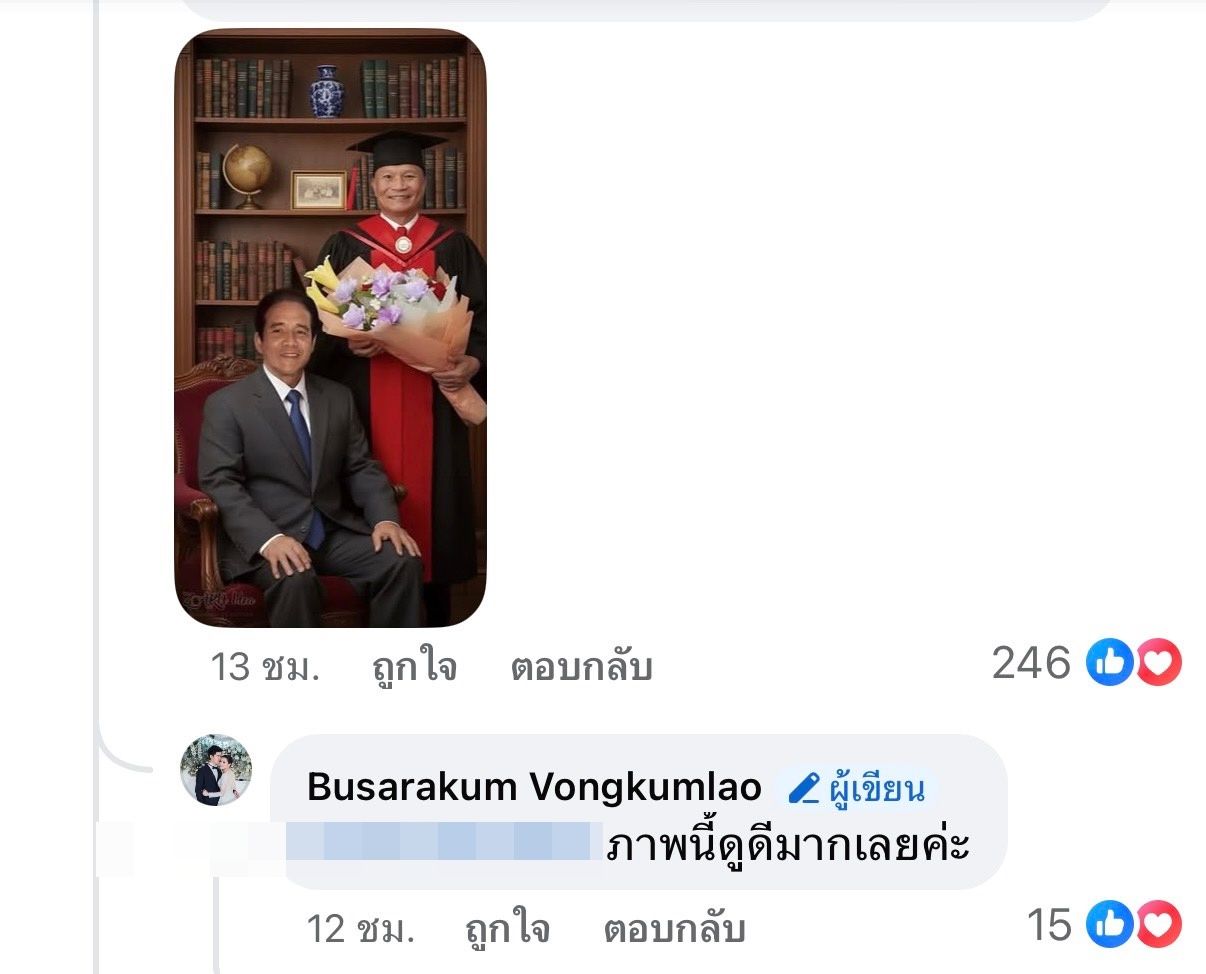Open Busarakum Vongkumlao's profile picture

point(216,770)
